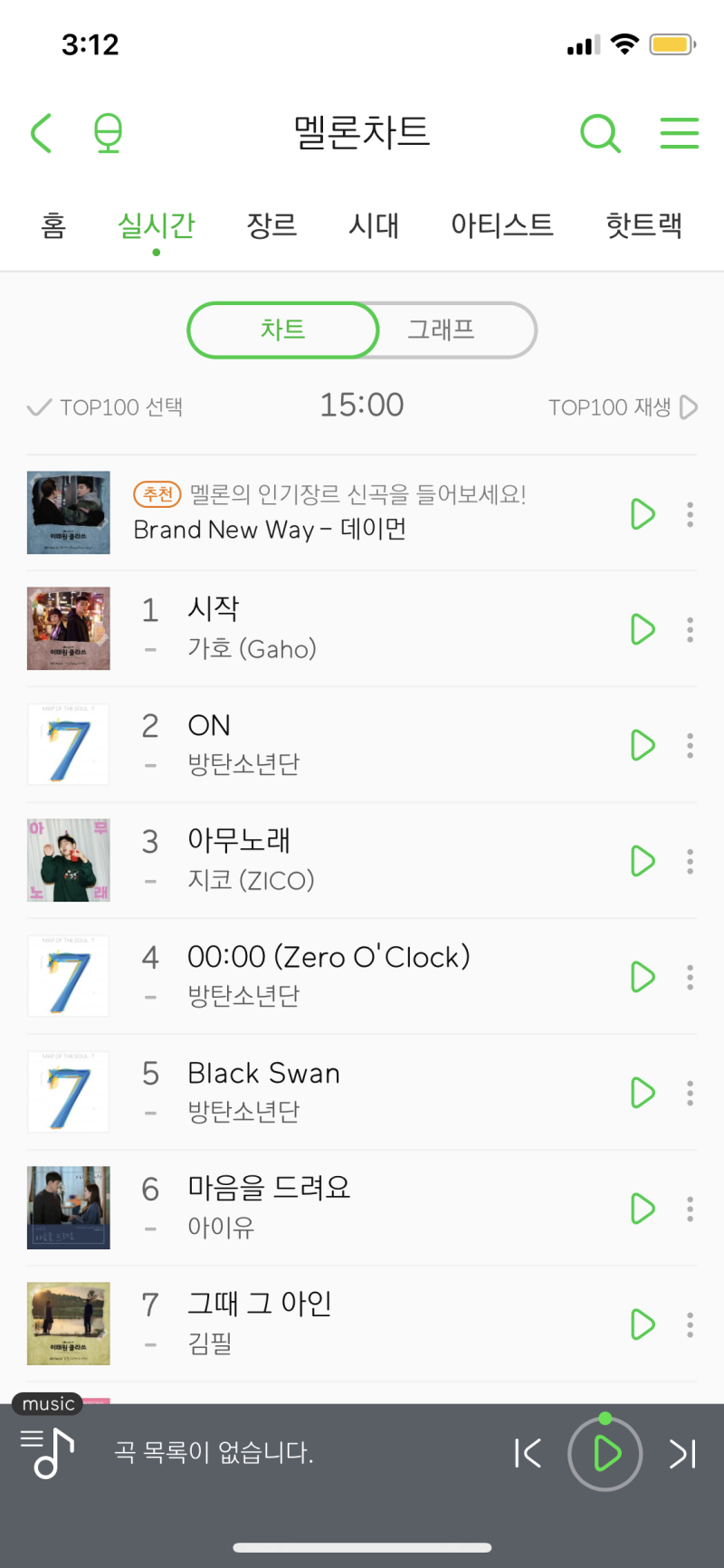Go back using the arrow icon
This screenshot has height=1568, width=724.
(42, 133)
